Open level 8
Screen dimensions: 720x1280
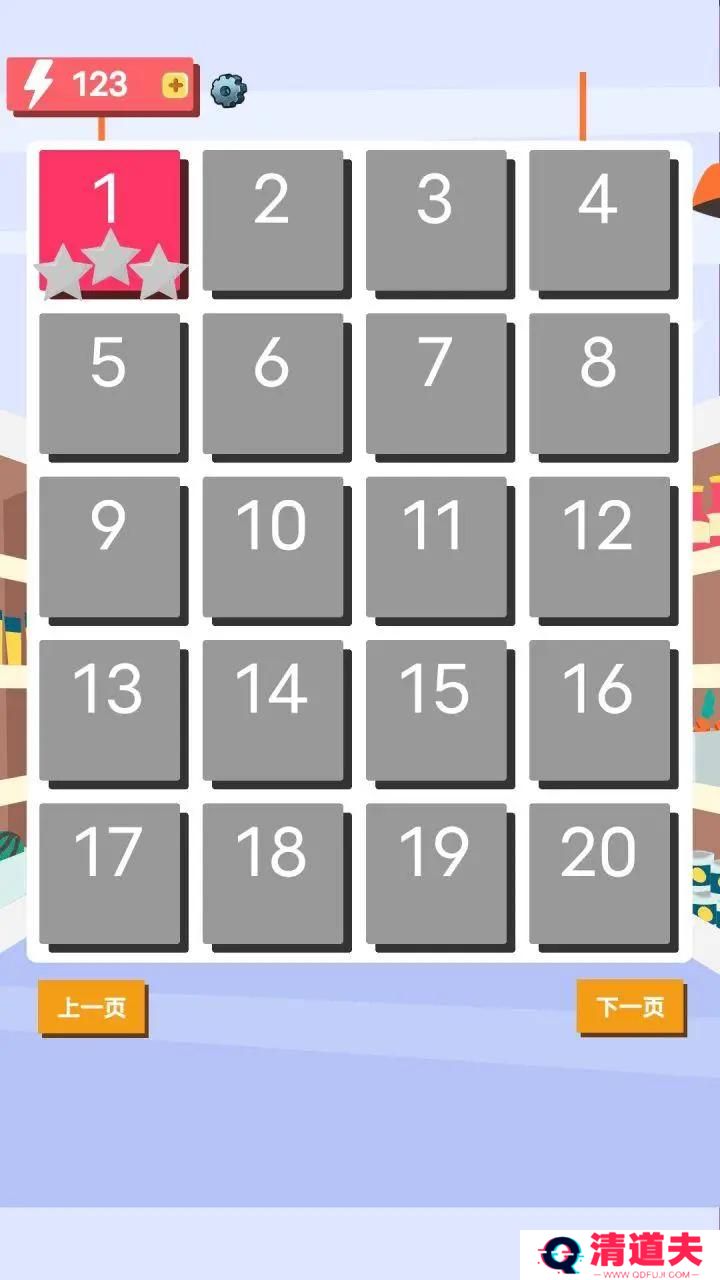click(598, 383)
